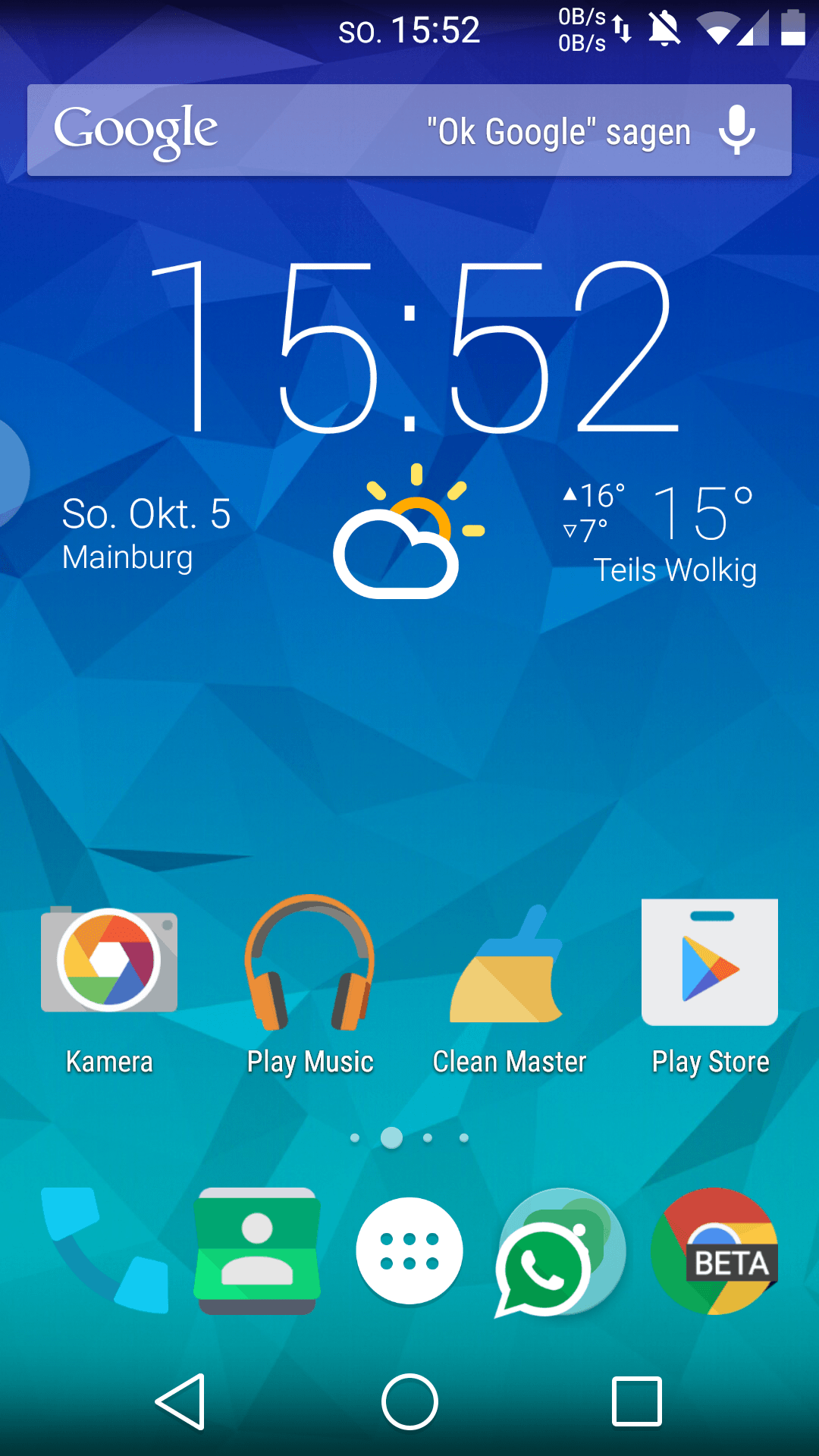Open the app drawer
Viewport: 819px width, 1456px height.
tap(409, 1251)
